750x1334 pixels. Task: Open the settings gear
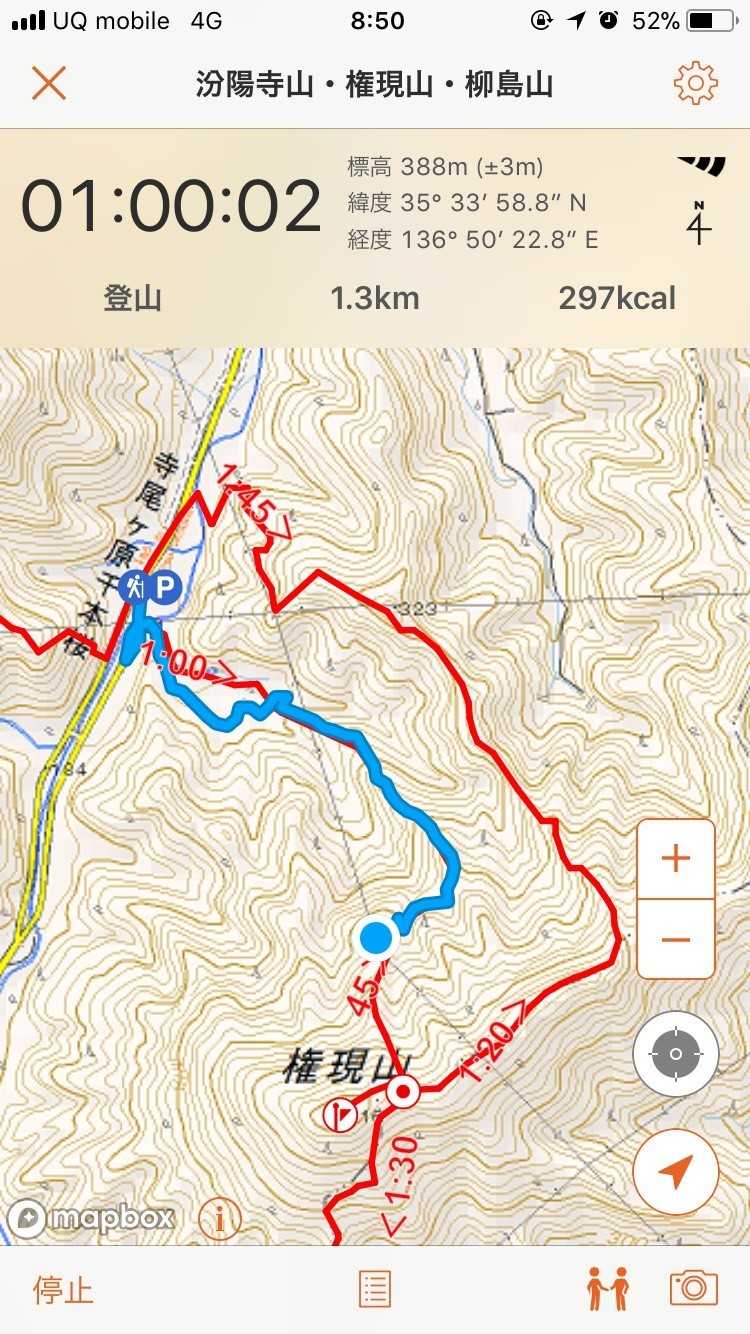click(x=695, y=83)
